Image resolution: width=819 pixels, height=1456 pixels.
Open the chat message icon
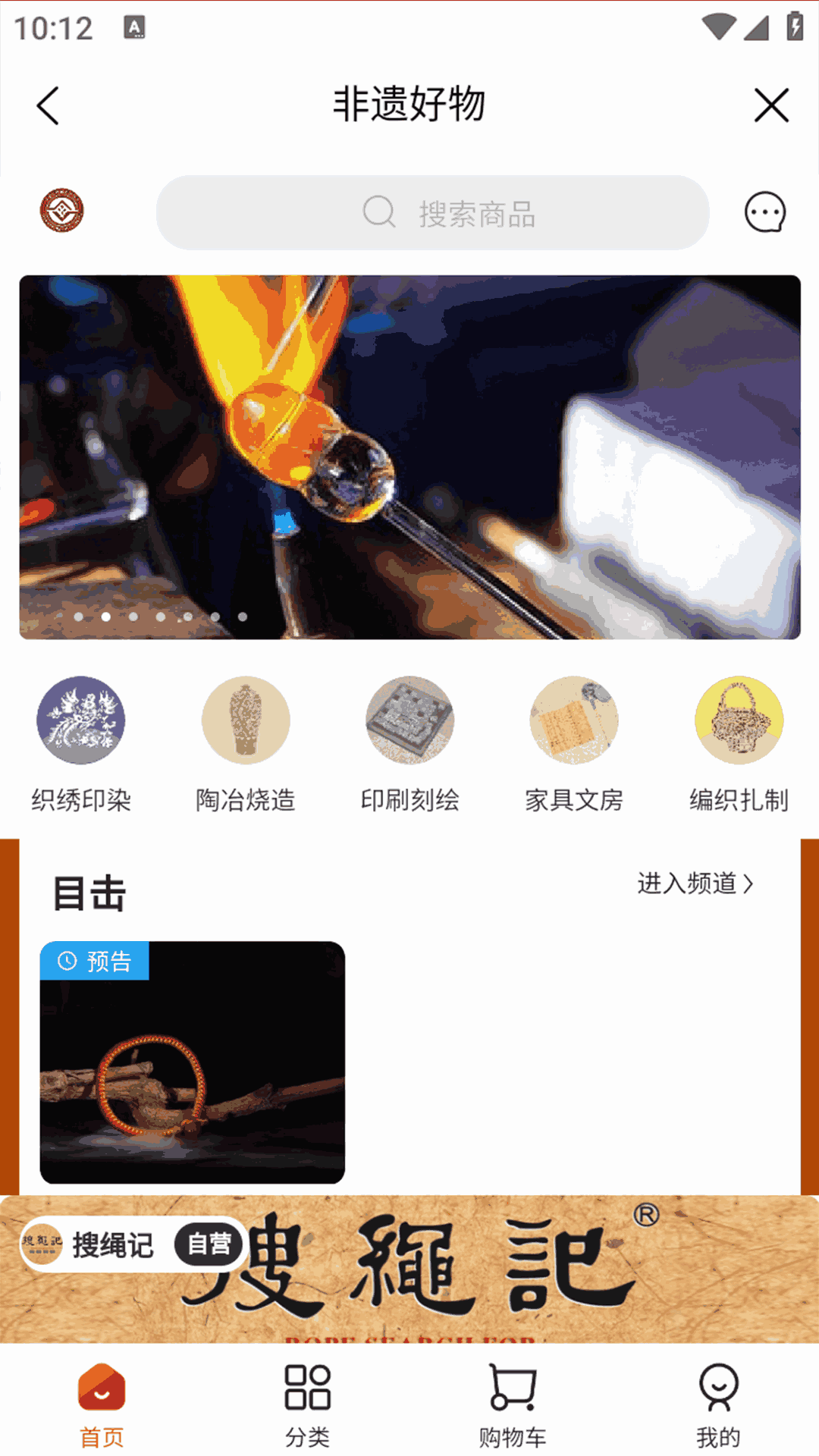click(765, 212)
